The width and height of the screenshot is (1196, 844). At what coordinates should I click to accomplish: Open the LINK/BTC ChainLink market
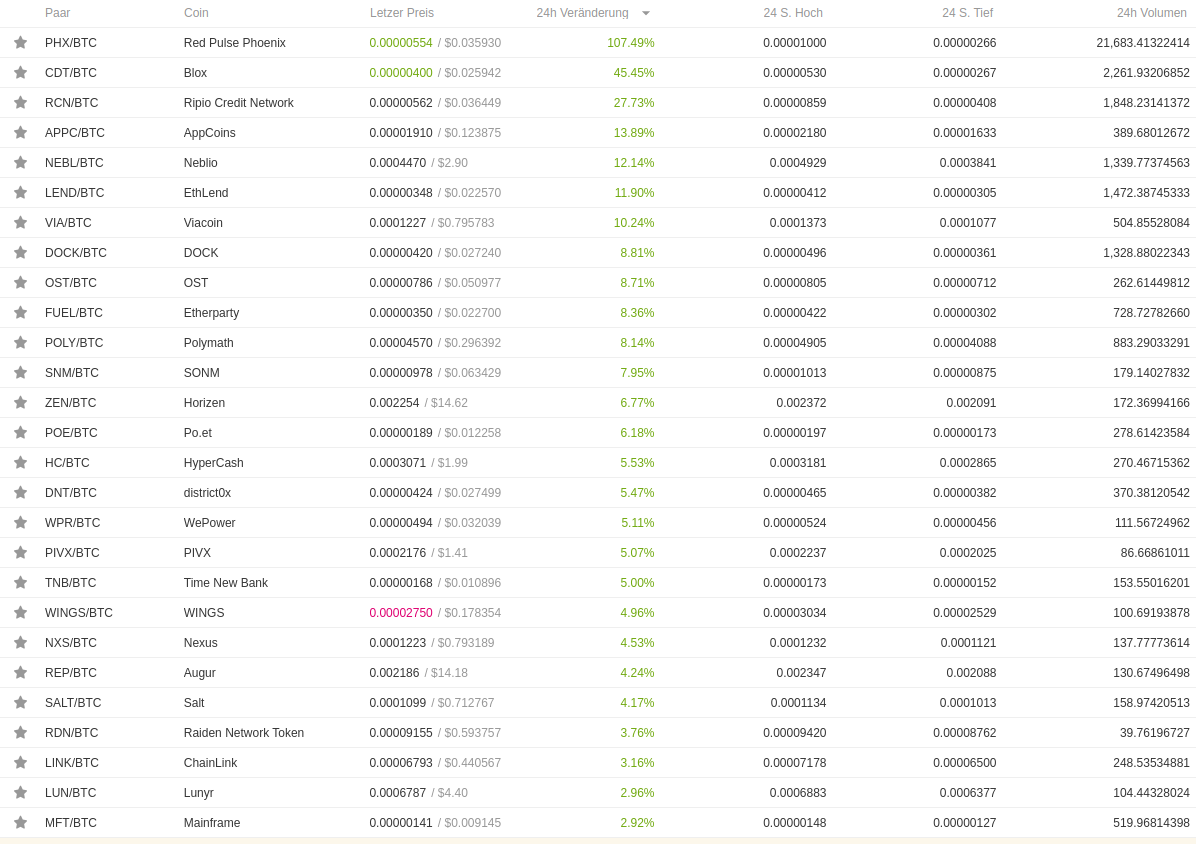[72, 763]
